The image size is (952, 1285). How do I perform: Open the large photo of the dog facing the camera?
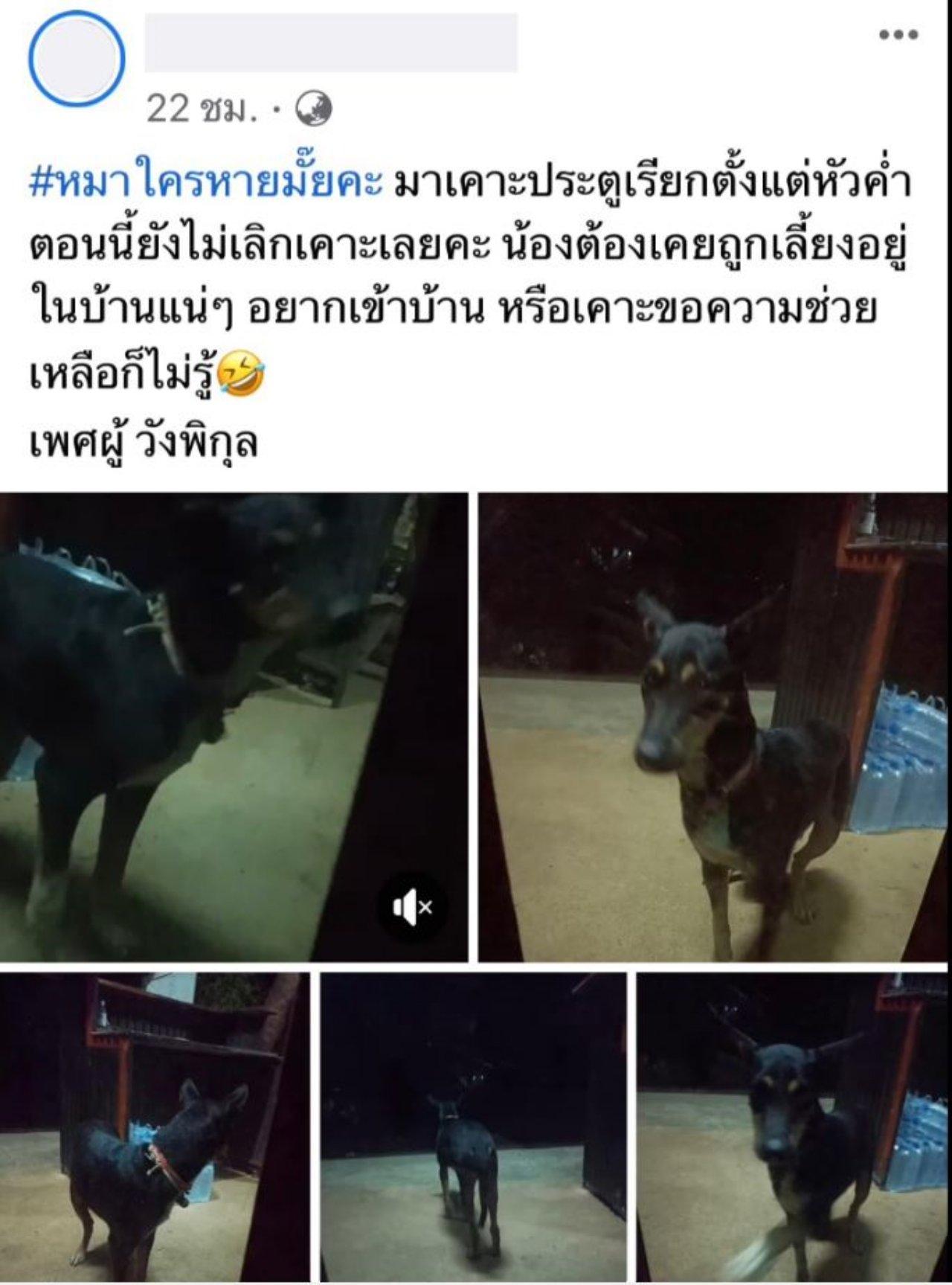tap(714, 726)
